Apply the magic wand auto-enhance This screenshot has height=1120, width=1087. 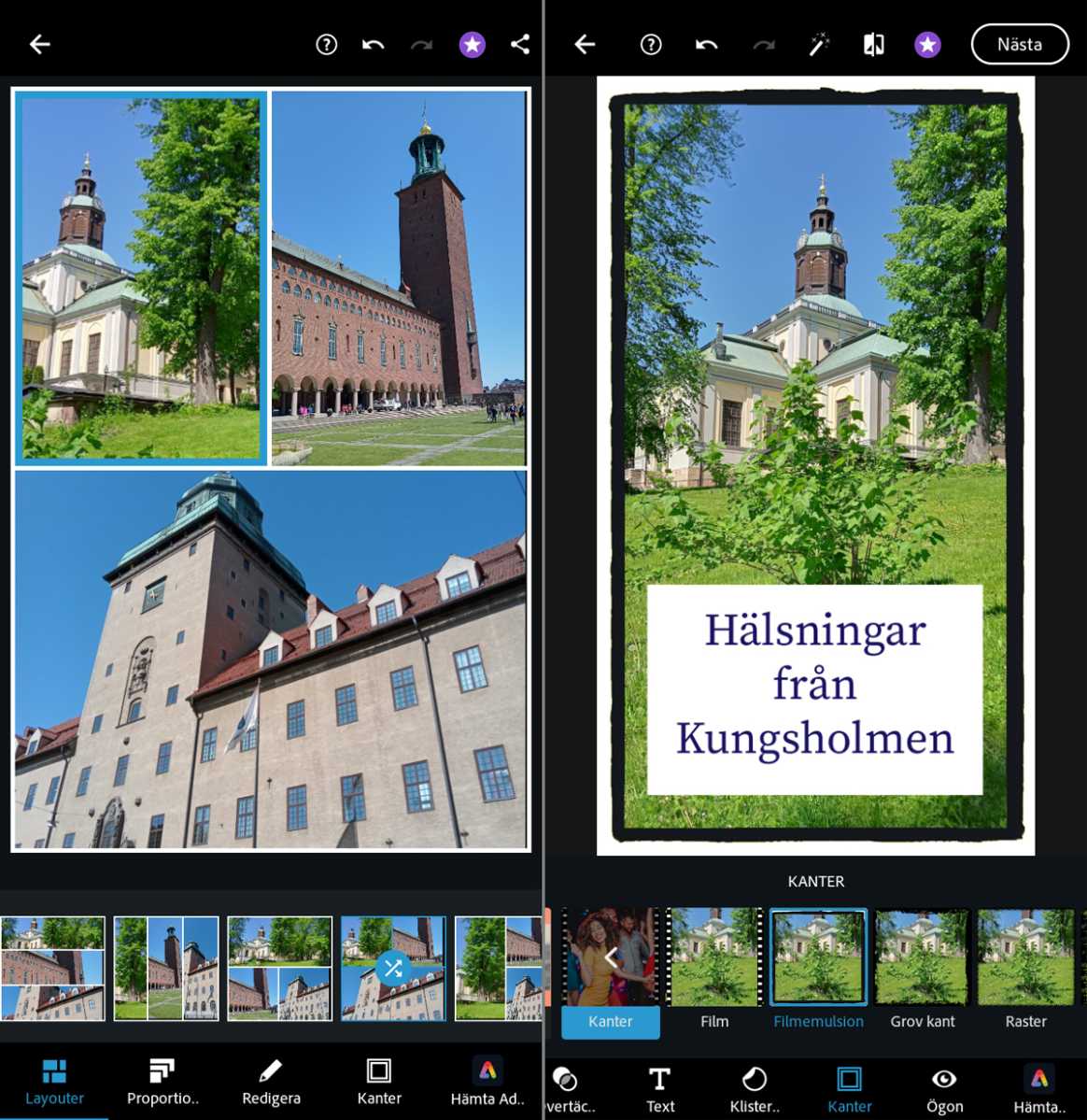pyautogui.click(x=819, y=44)
